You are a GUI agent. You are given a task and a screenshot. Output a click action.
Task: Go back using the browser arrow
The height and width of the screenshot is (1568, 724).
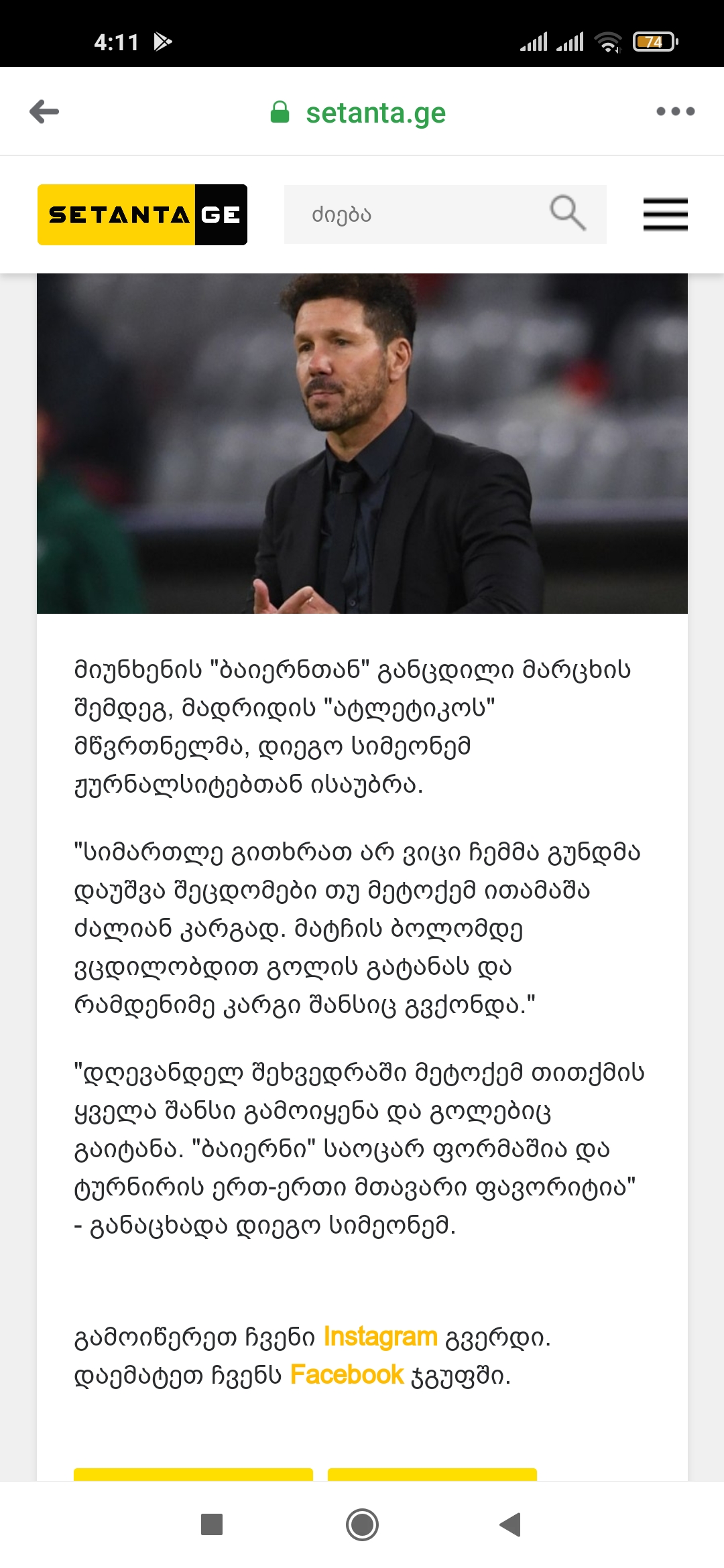coord(44,111)
